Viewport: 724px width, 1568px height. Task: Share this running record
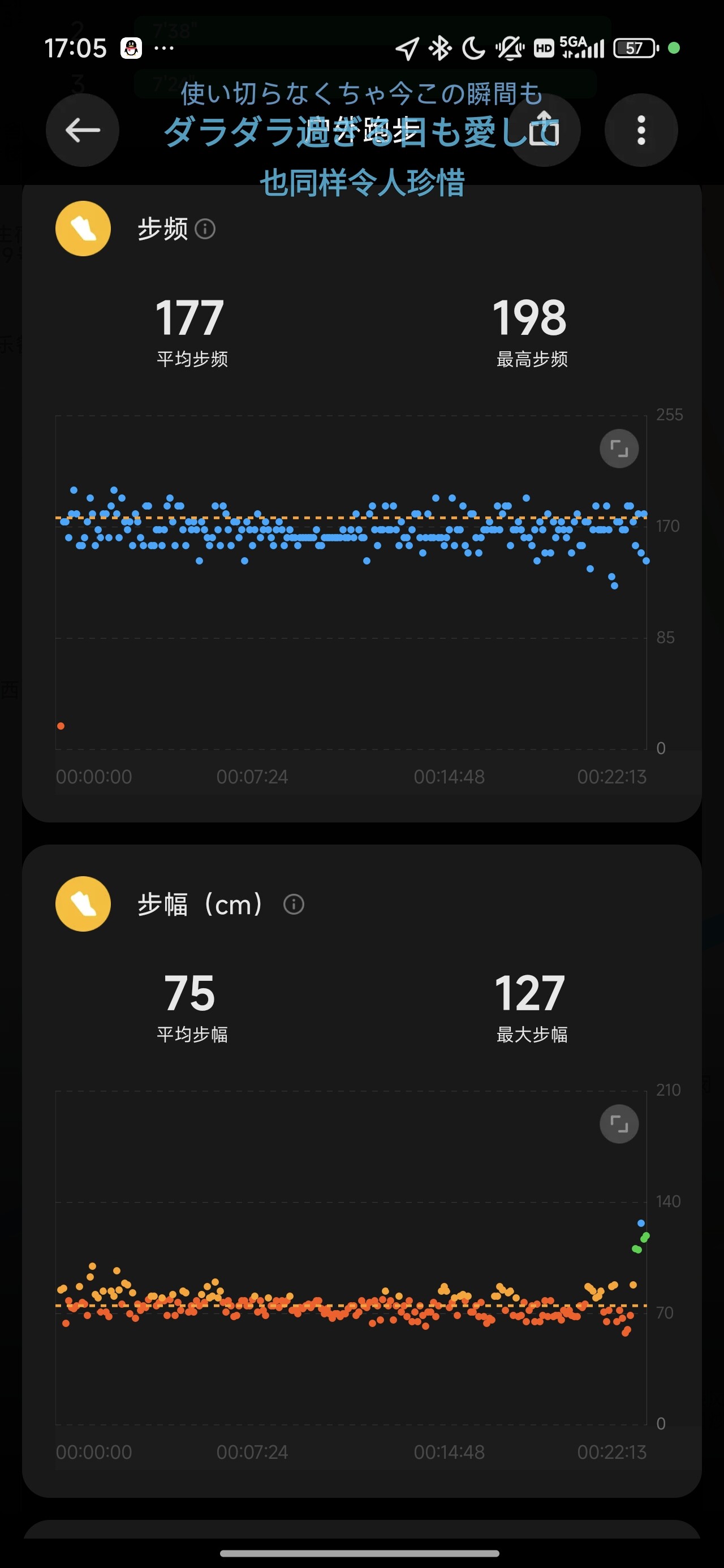(544, 130)
